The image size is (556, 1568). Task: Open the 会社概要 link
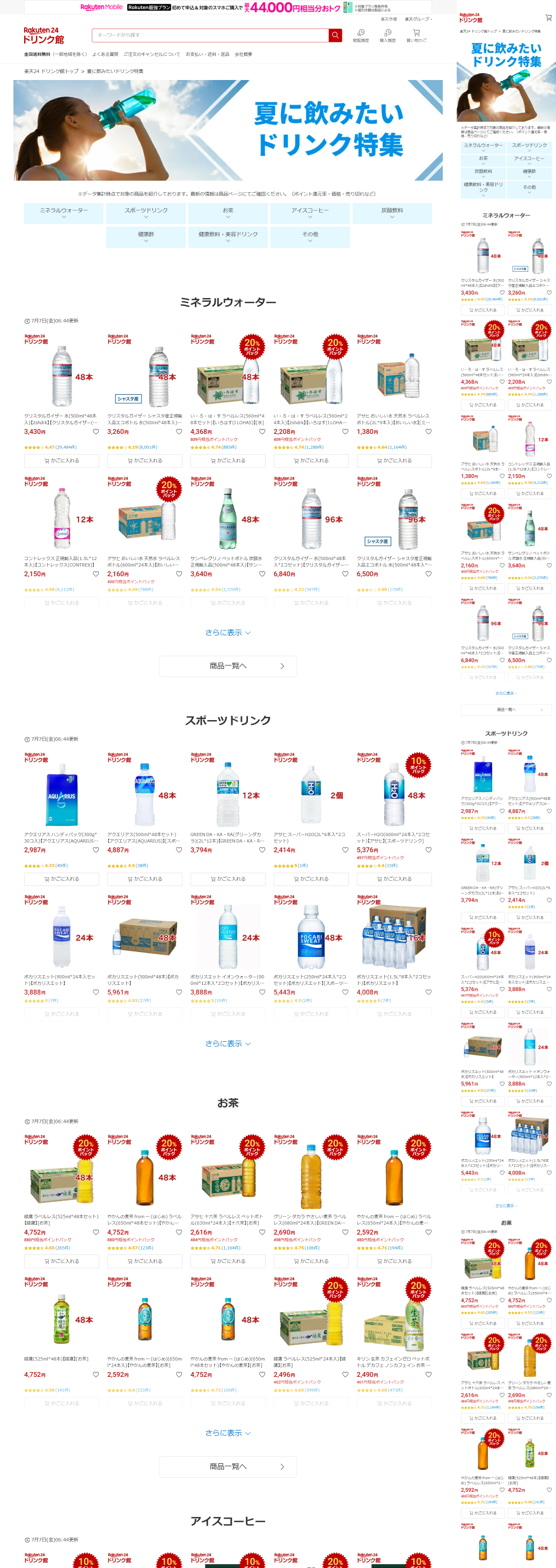(x=243, y=54)
